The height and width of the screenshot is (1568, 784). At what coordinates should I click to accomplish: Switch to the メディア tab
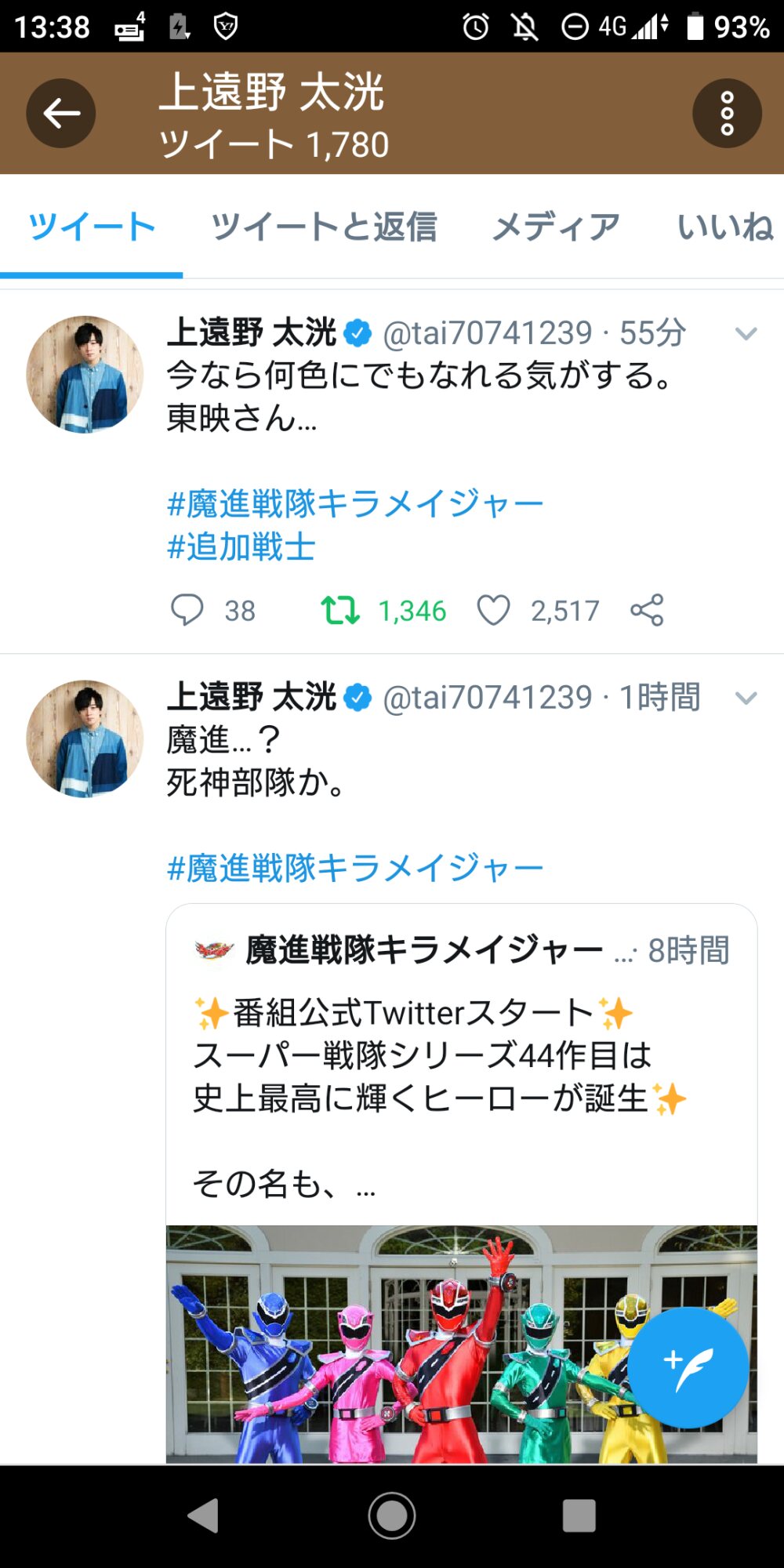pos(556,227)
